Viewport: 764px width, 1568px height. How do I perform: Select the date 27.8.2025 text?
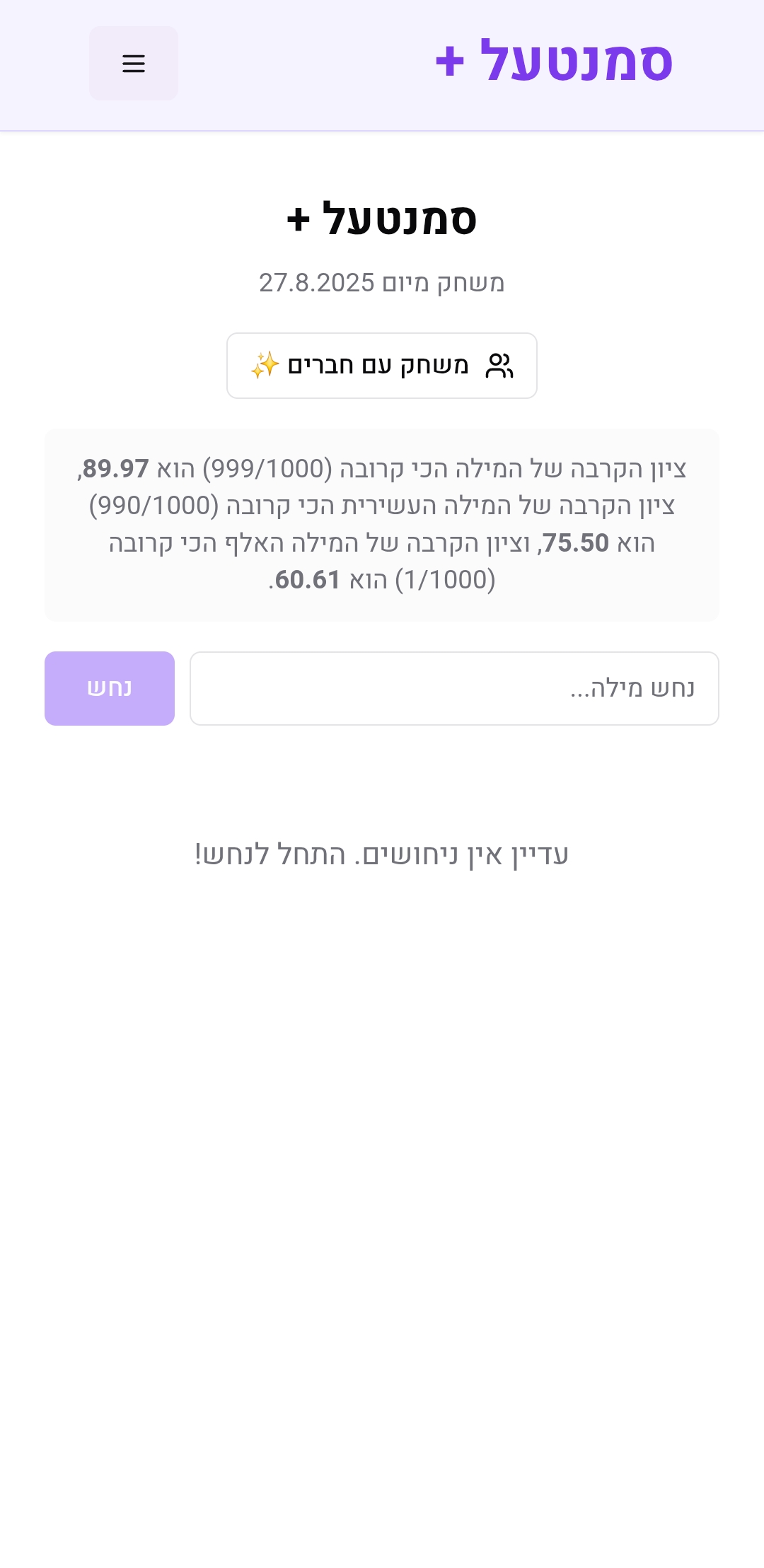(x=382, y=283)
